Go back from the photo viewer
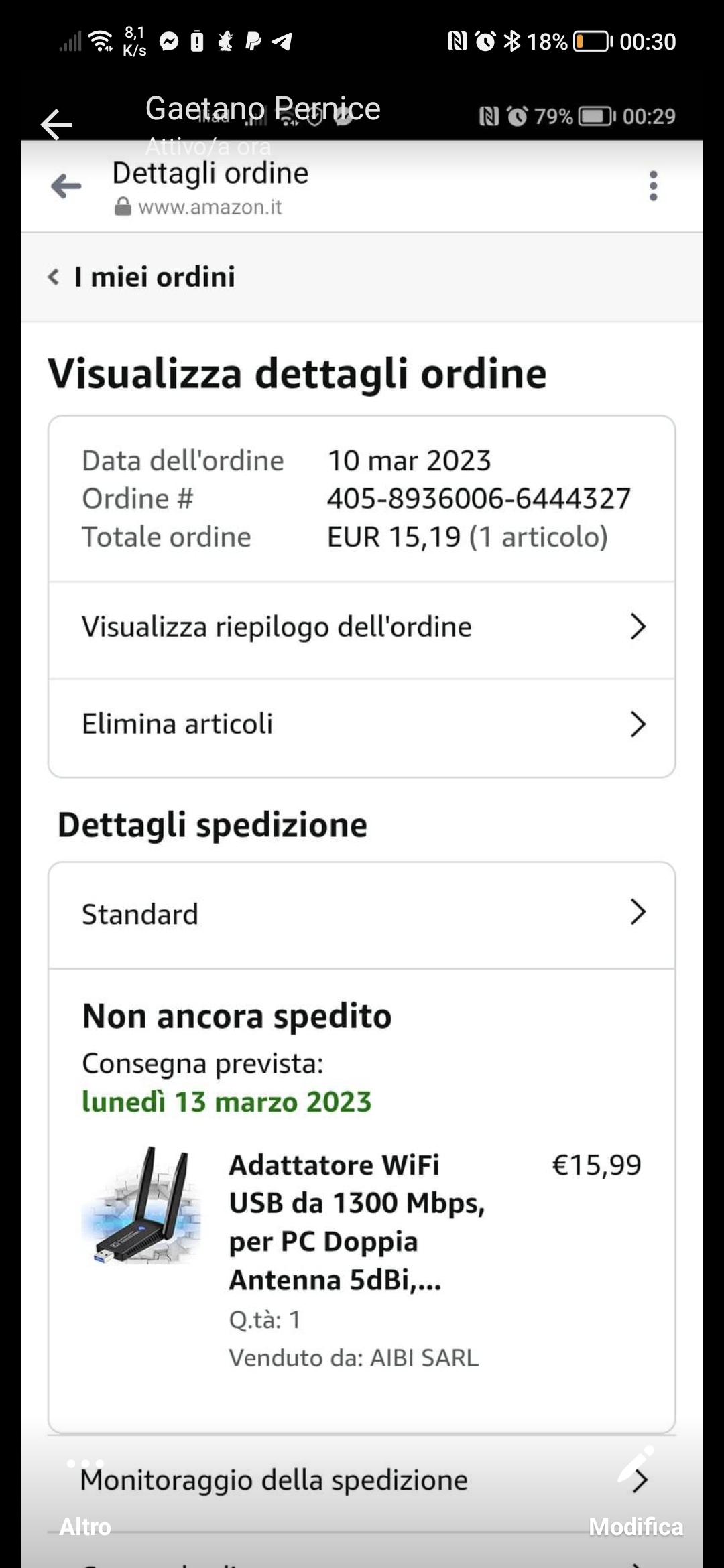This screenshot has height=1568, width=724. [56, 124]
